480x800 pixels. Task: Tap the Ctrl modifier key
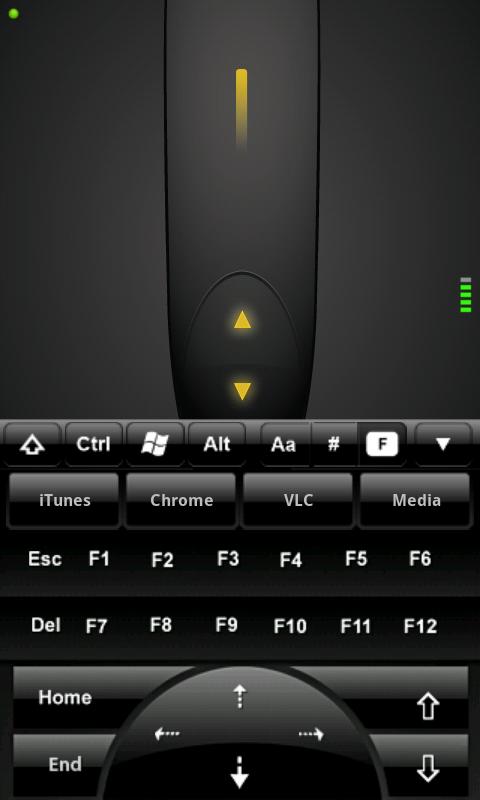pos(93,444)
